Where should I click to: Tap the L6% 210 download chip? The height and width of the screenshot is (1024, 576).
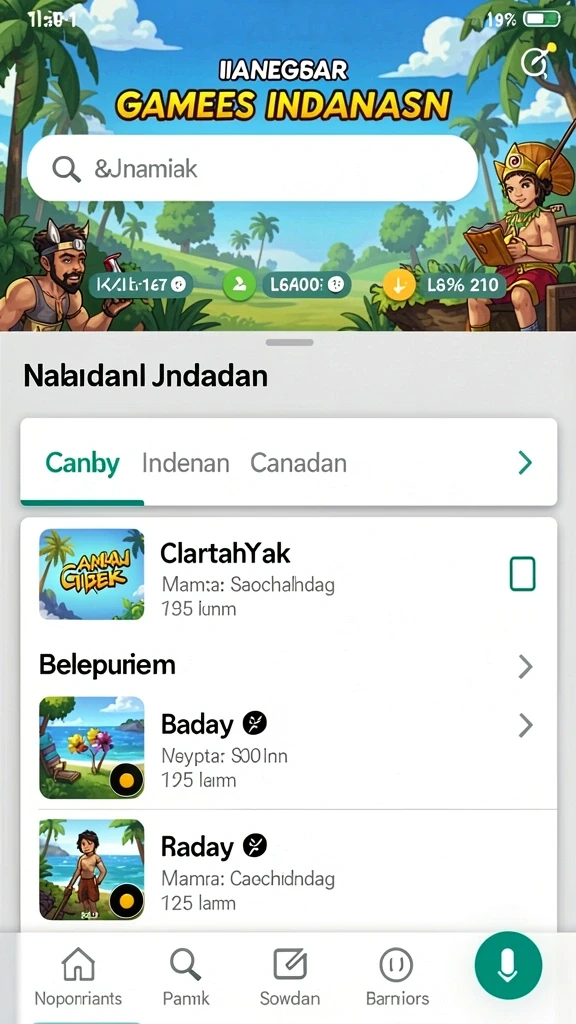pyautogui.click(x=461, y=285)
